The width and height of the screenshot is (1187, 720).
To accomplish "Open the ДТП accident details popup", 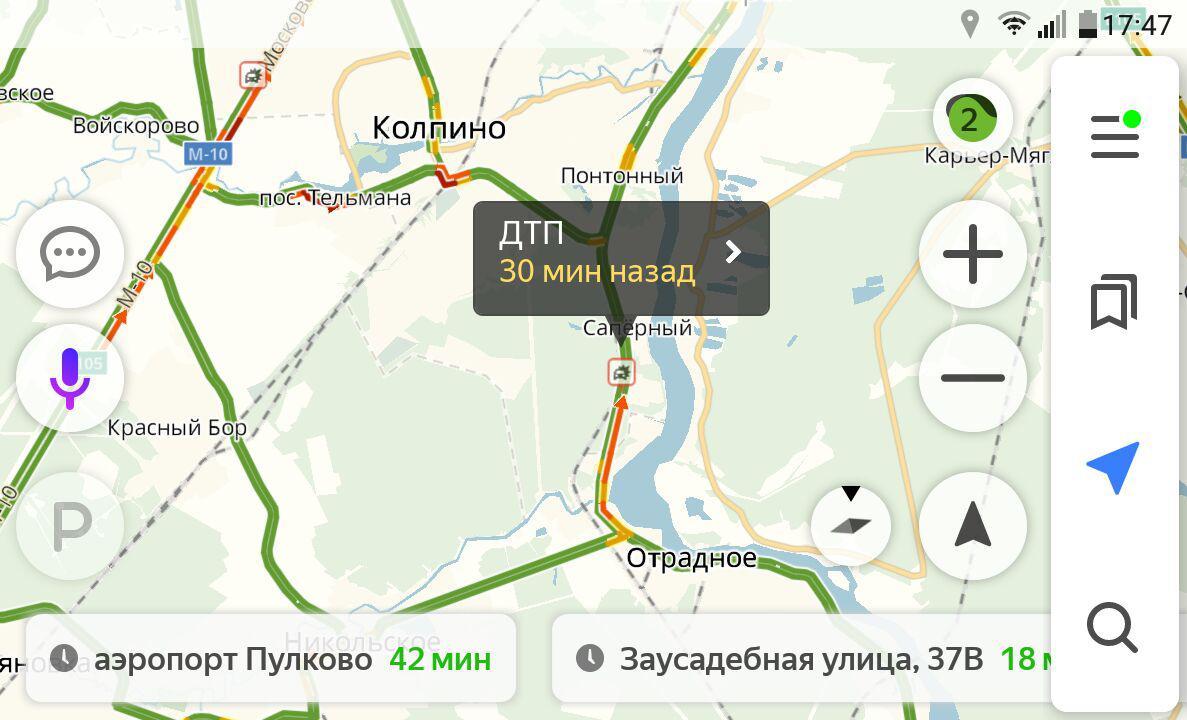I will click(620, 258).
